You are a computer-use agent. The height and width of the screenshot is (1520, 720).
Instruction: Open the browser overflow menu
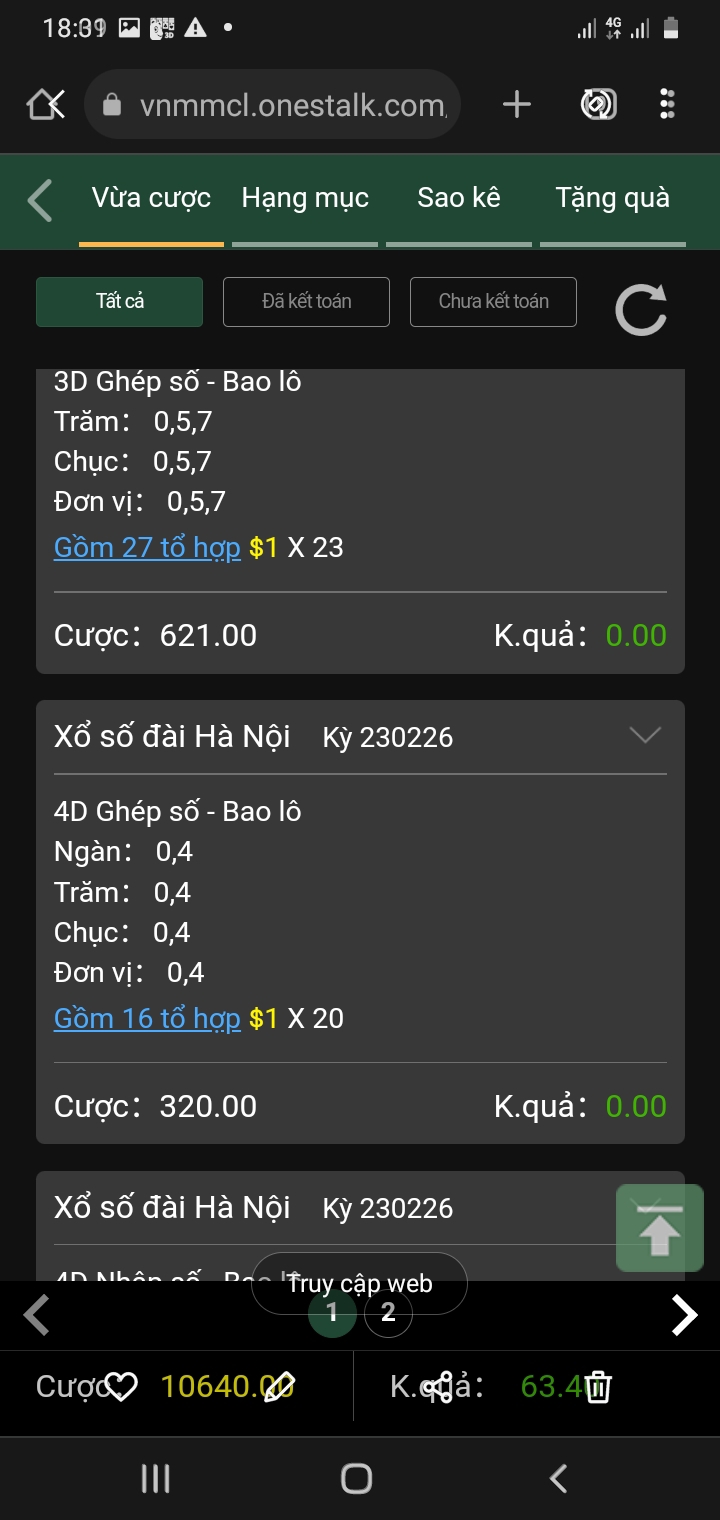(667, 104)
